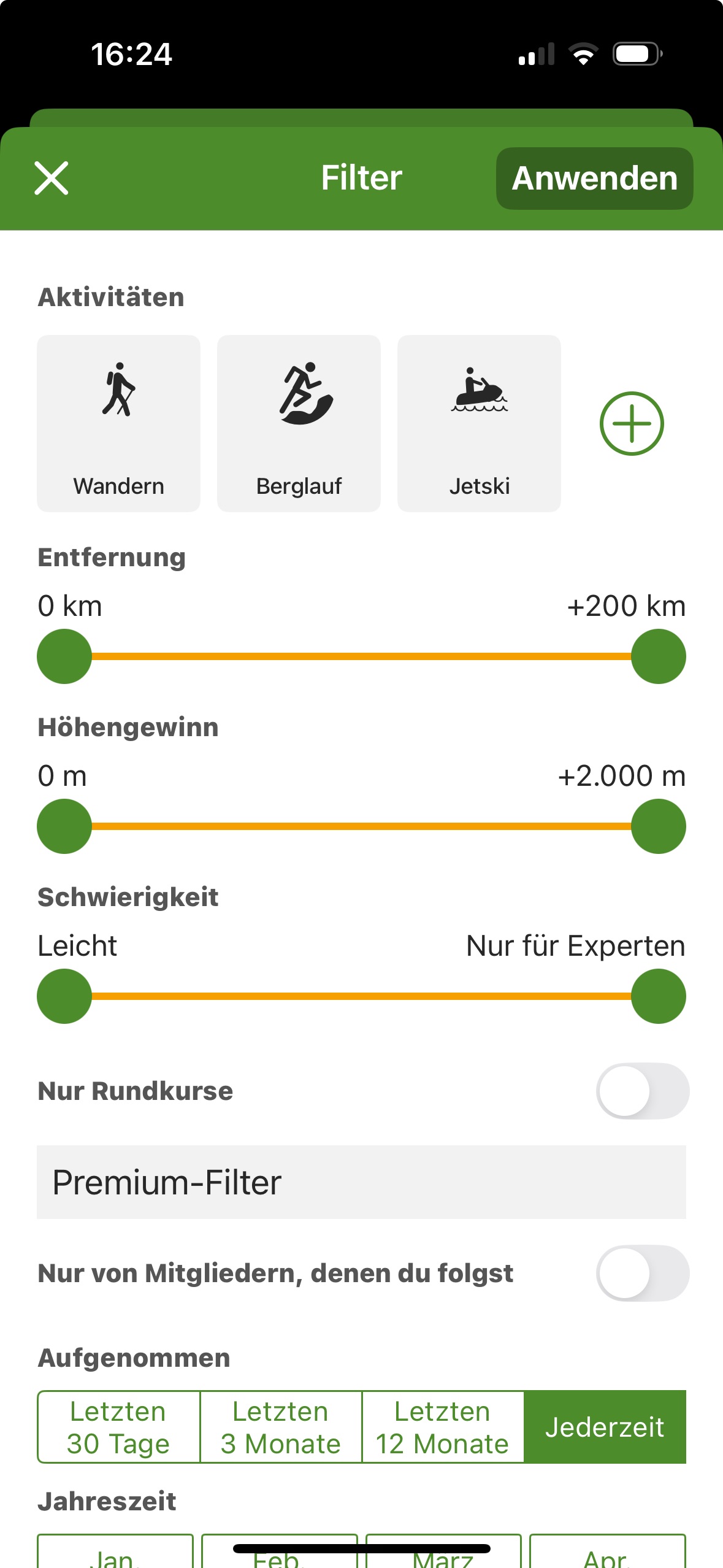Tap the Entfernung minimum slider handle
The image size is (723, 1568).
[64, 656]
